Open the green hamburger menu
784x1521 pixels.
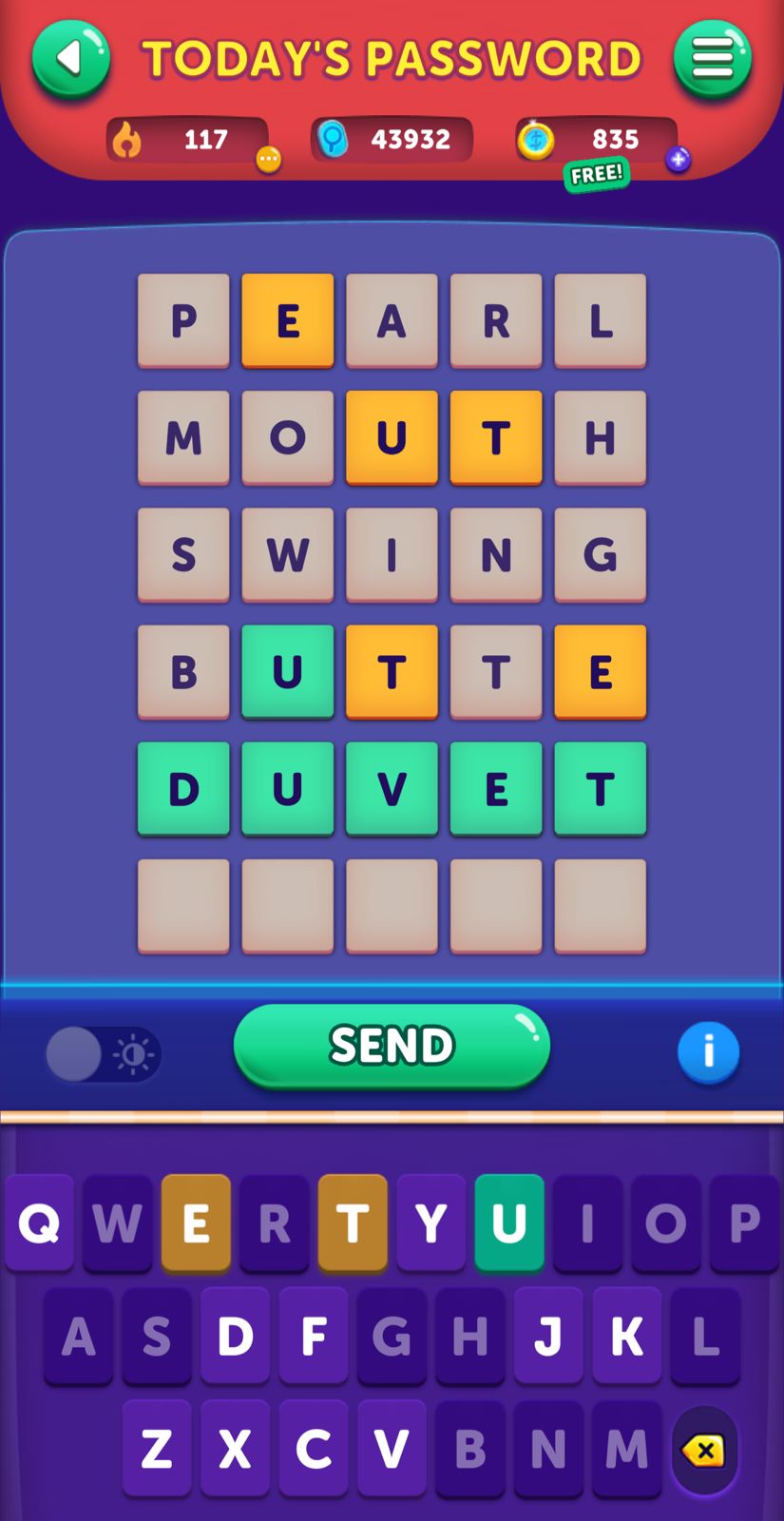pyautogui.click(x=713, y=59)
